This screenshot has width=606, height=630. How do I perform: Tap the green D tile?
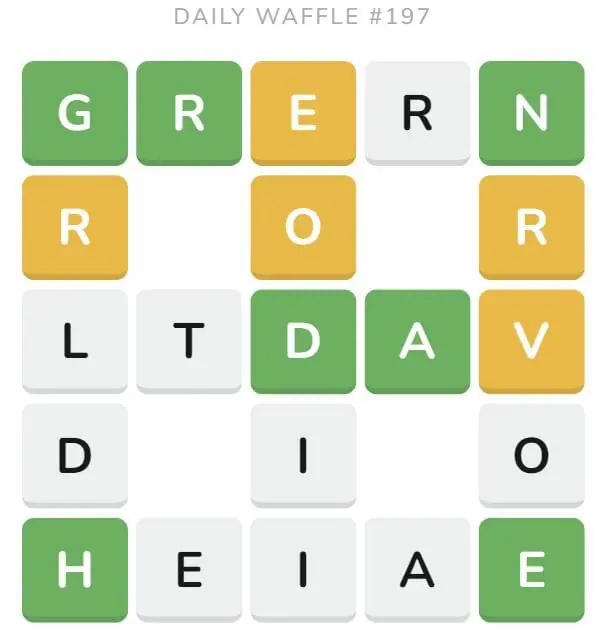303,341
